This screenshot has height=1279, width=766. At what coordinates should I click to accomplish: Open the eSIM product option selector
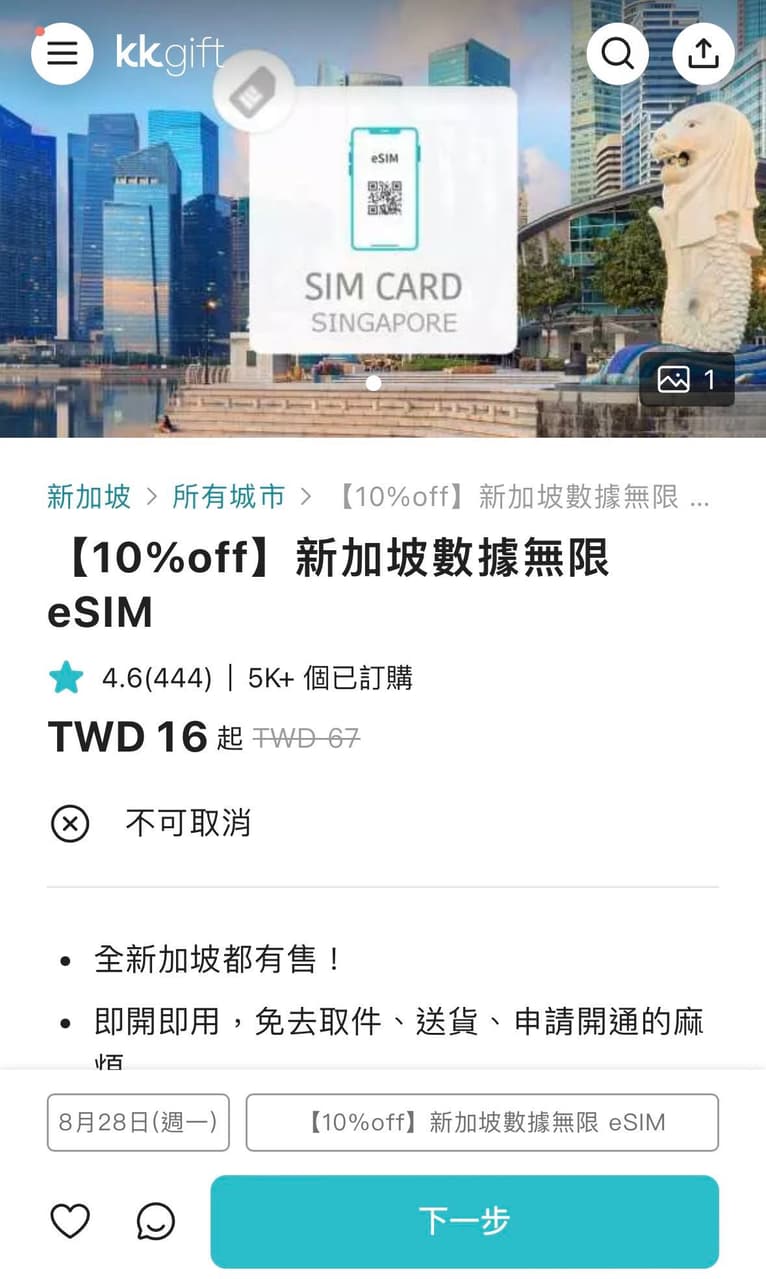(x=482, y=1123)
